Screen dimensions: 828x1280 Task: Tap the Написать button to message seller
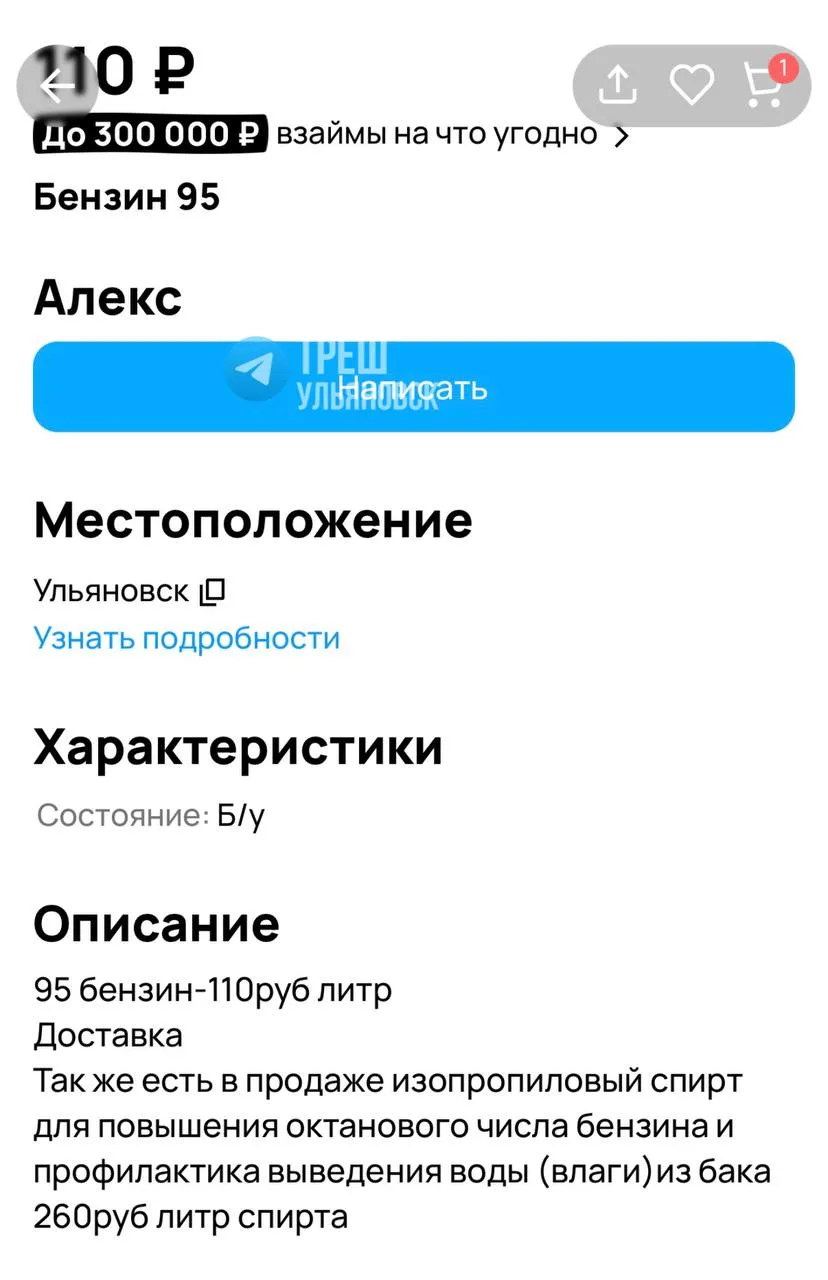coord(414,387)
